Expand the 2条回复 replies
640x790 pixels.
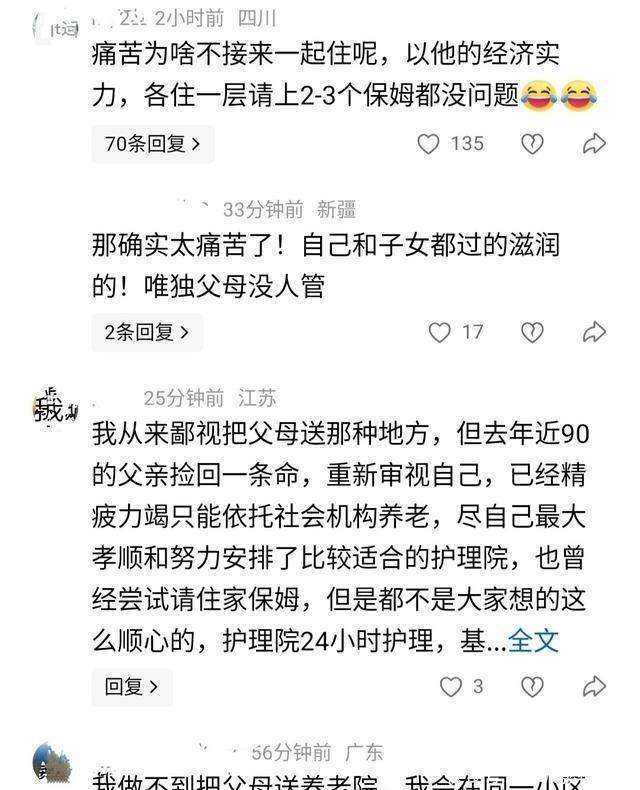click(x=146, y=332)
